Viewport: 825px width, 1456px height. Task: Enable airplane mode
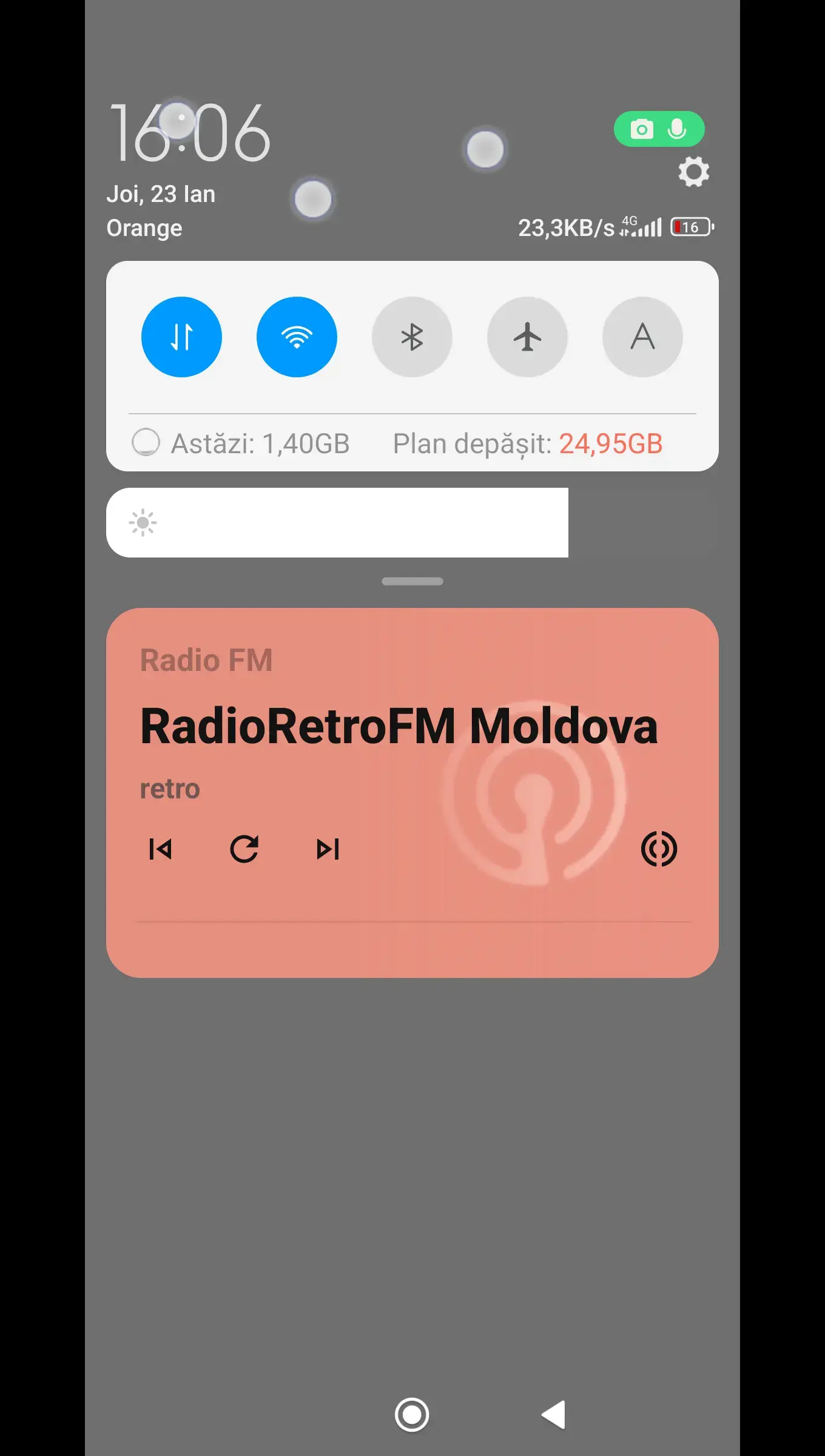527,337
